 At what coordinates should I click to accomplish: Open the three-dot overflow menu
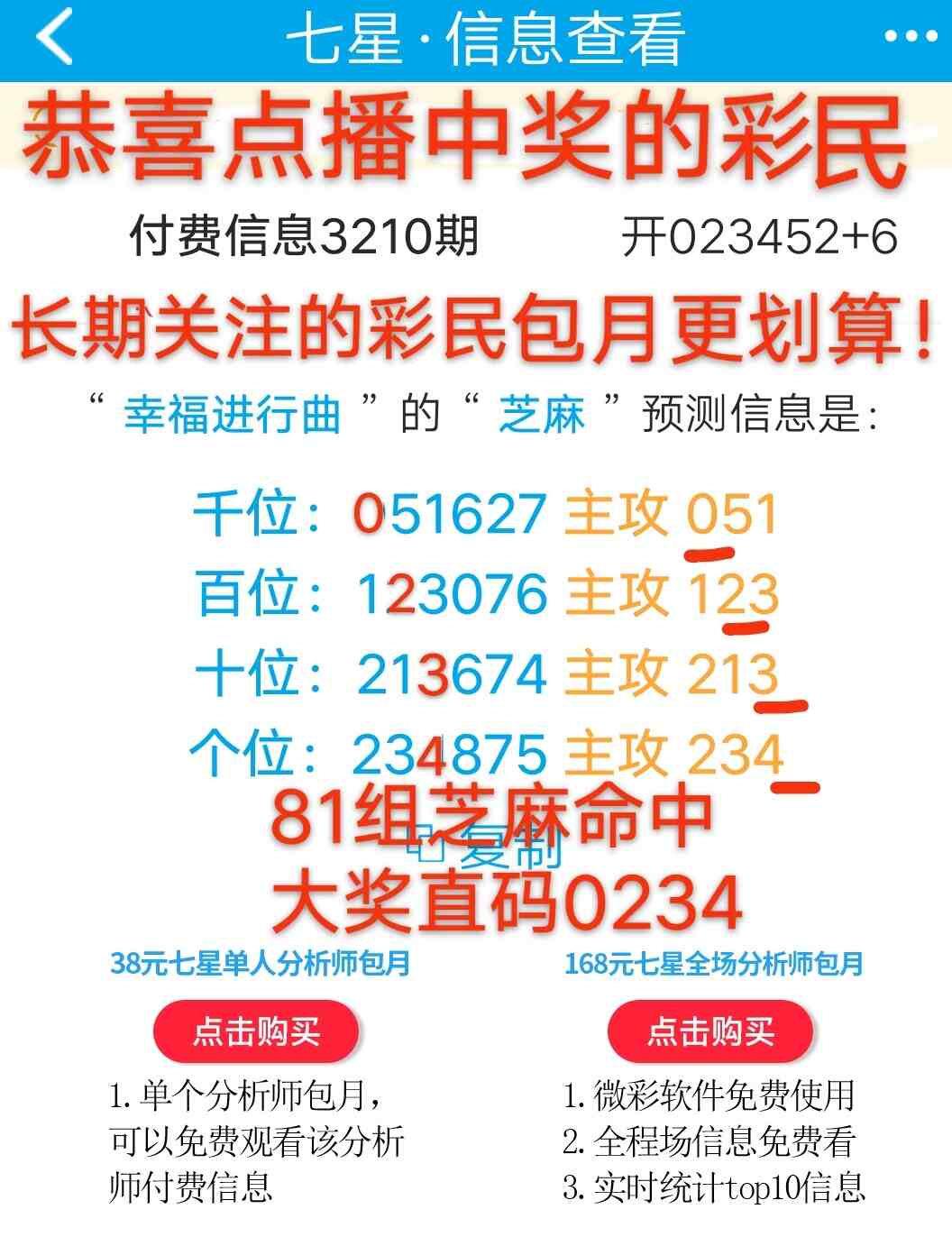[x=910, y=38]
